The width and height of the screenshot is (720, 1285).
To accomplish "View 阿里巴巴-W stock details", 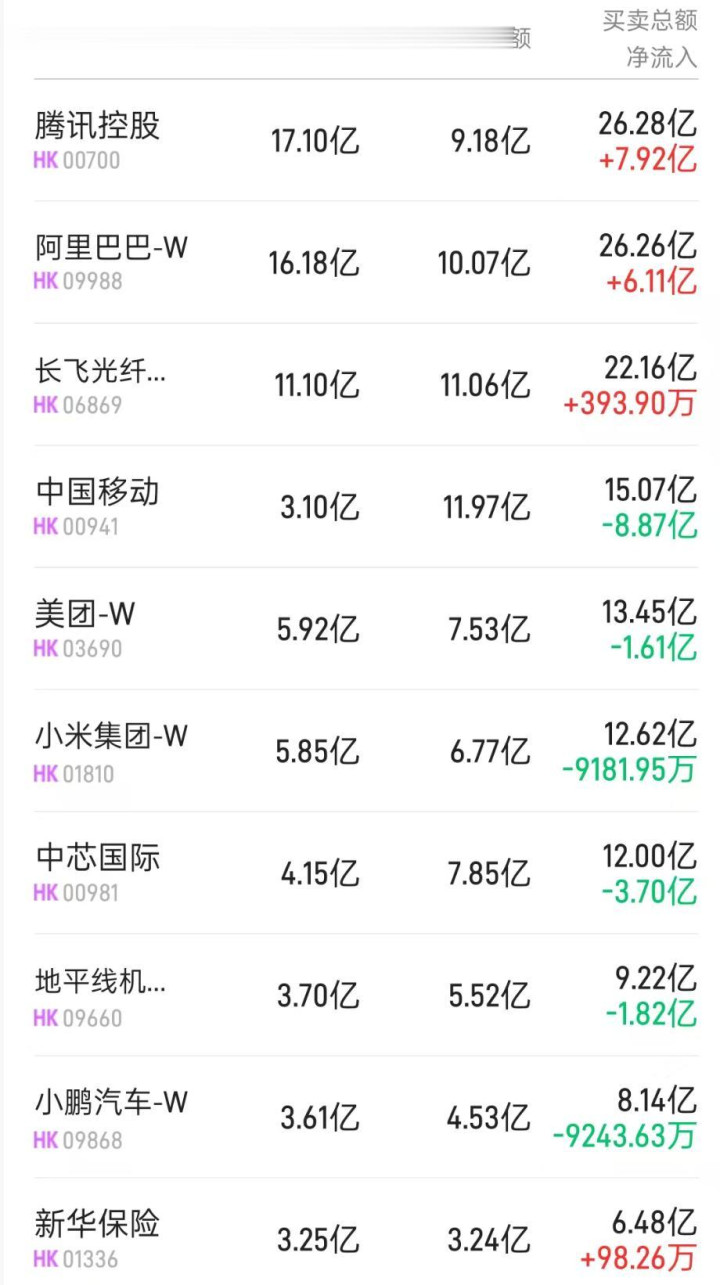I will [111, 248].
